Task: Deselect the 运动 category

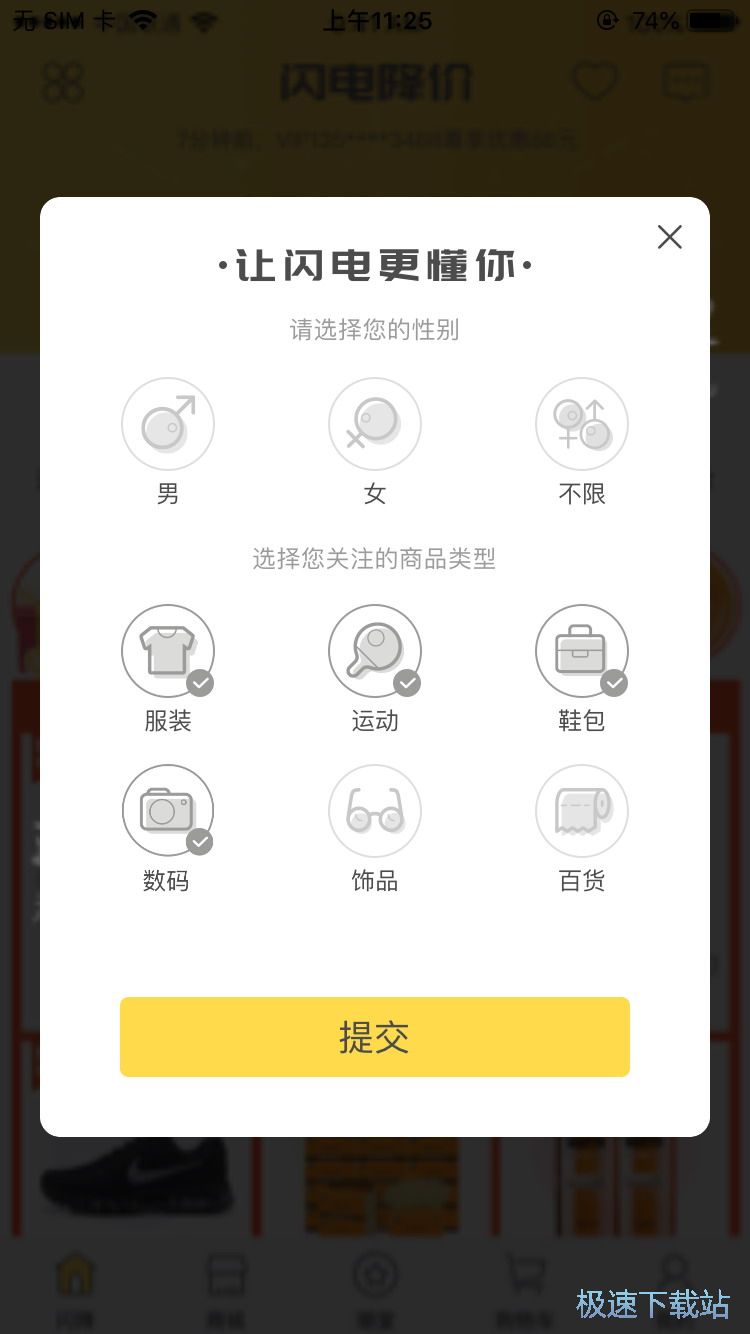Action: [375, 651]
